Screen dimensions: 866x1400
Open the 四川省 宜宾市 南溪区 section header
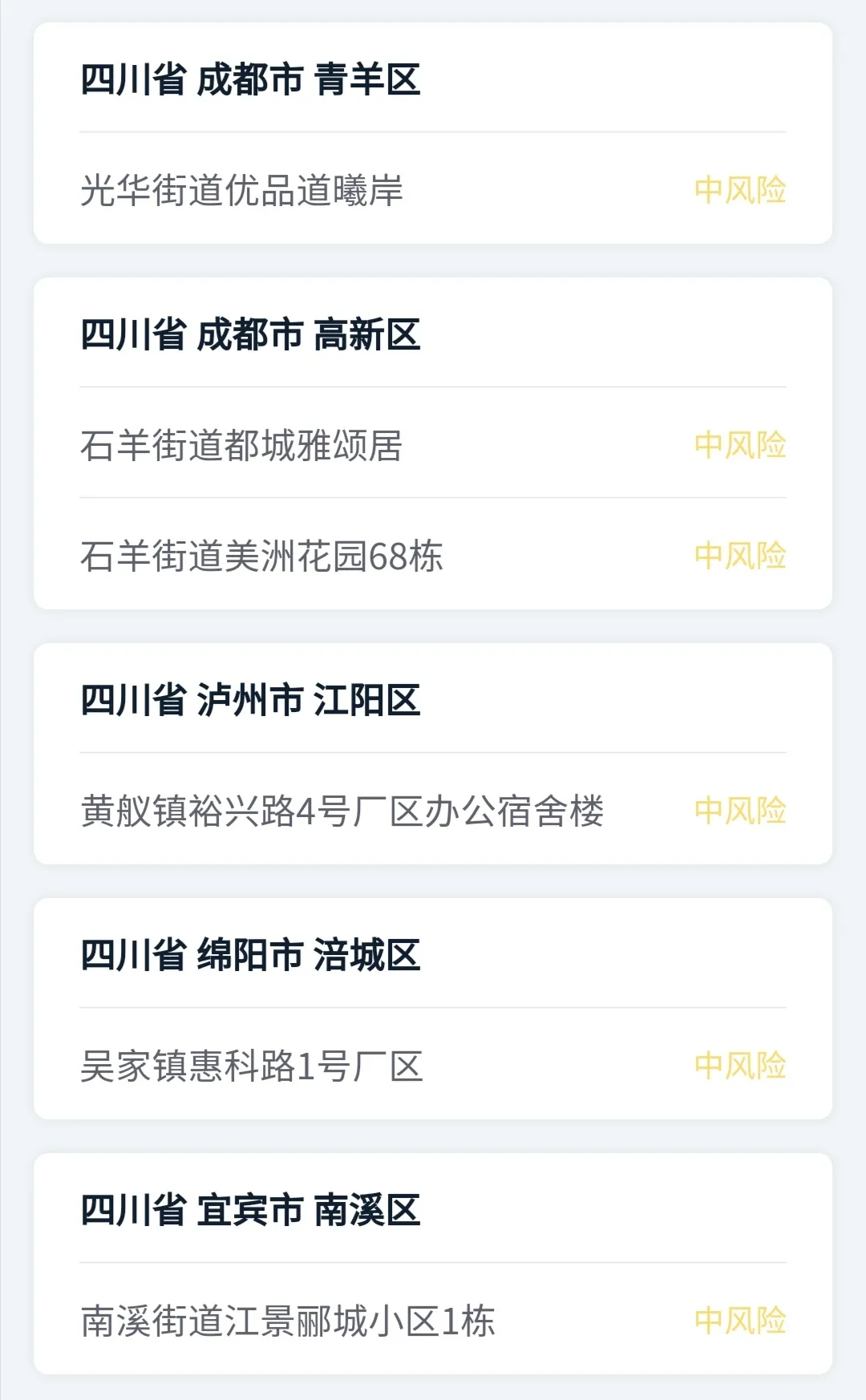coord(251,1212)
